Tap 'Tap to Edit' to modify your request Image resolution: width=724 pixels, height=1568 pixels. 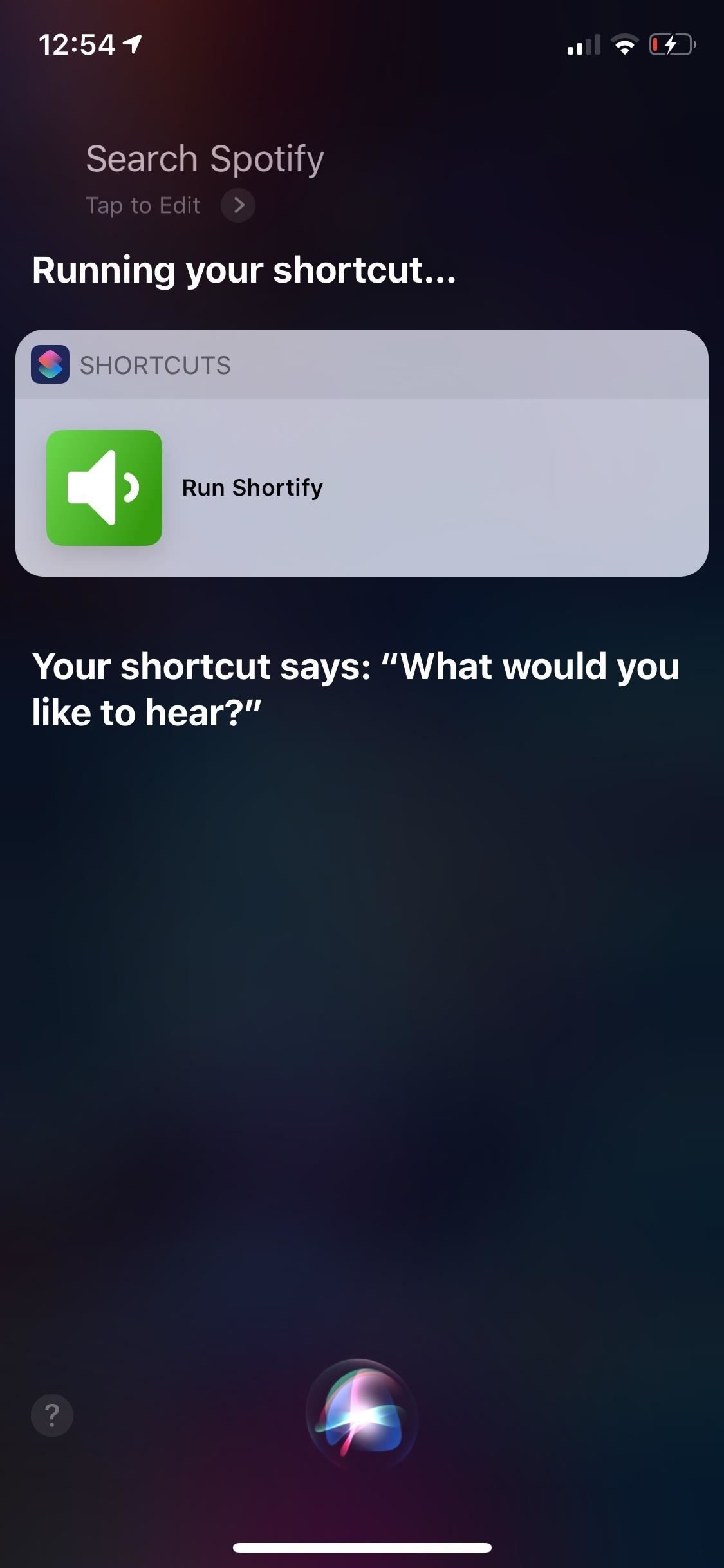coord(144,205)
